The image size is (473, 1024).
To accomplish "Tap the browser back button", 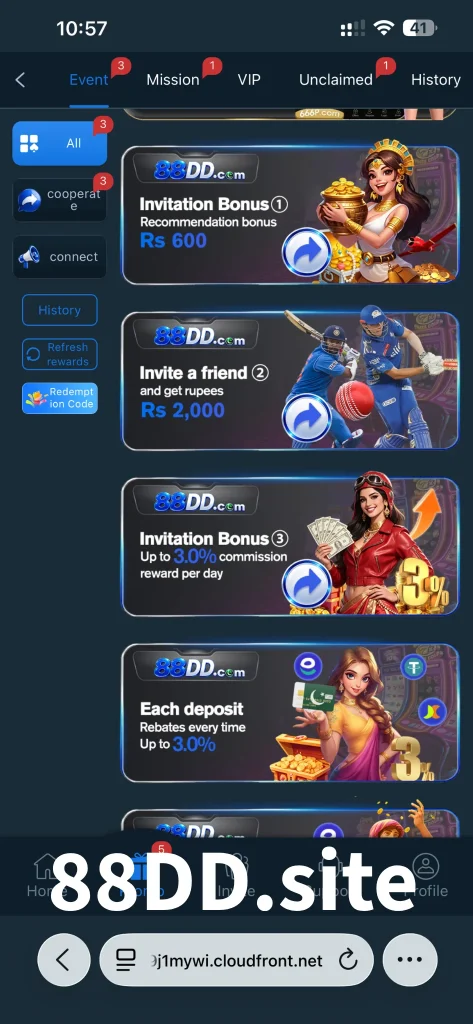I will point(63,960).
